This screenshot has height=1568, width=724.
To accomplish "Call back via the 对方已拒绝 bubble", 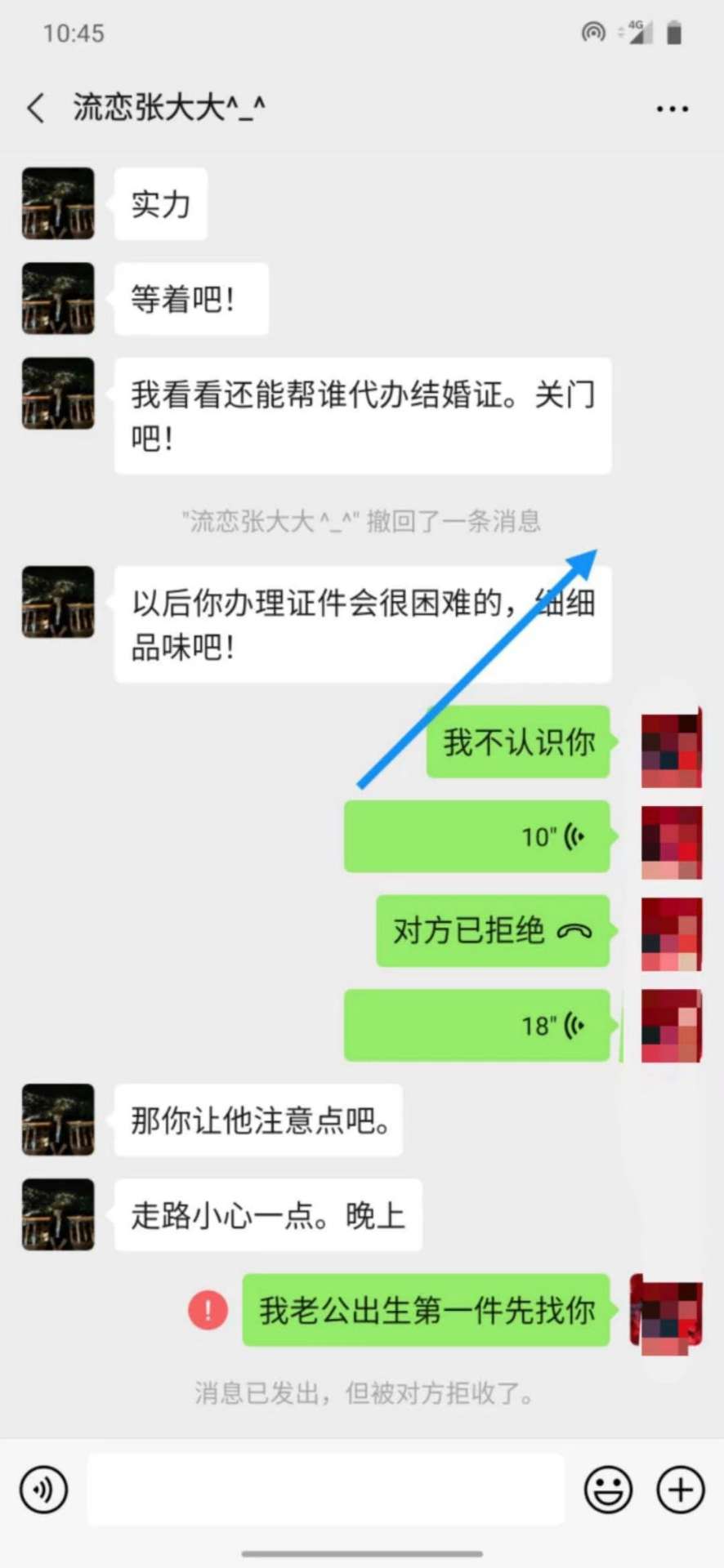I will click(493, 931).
